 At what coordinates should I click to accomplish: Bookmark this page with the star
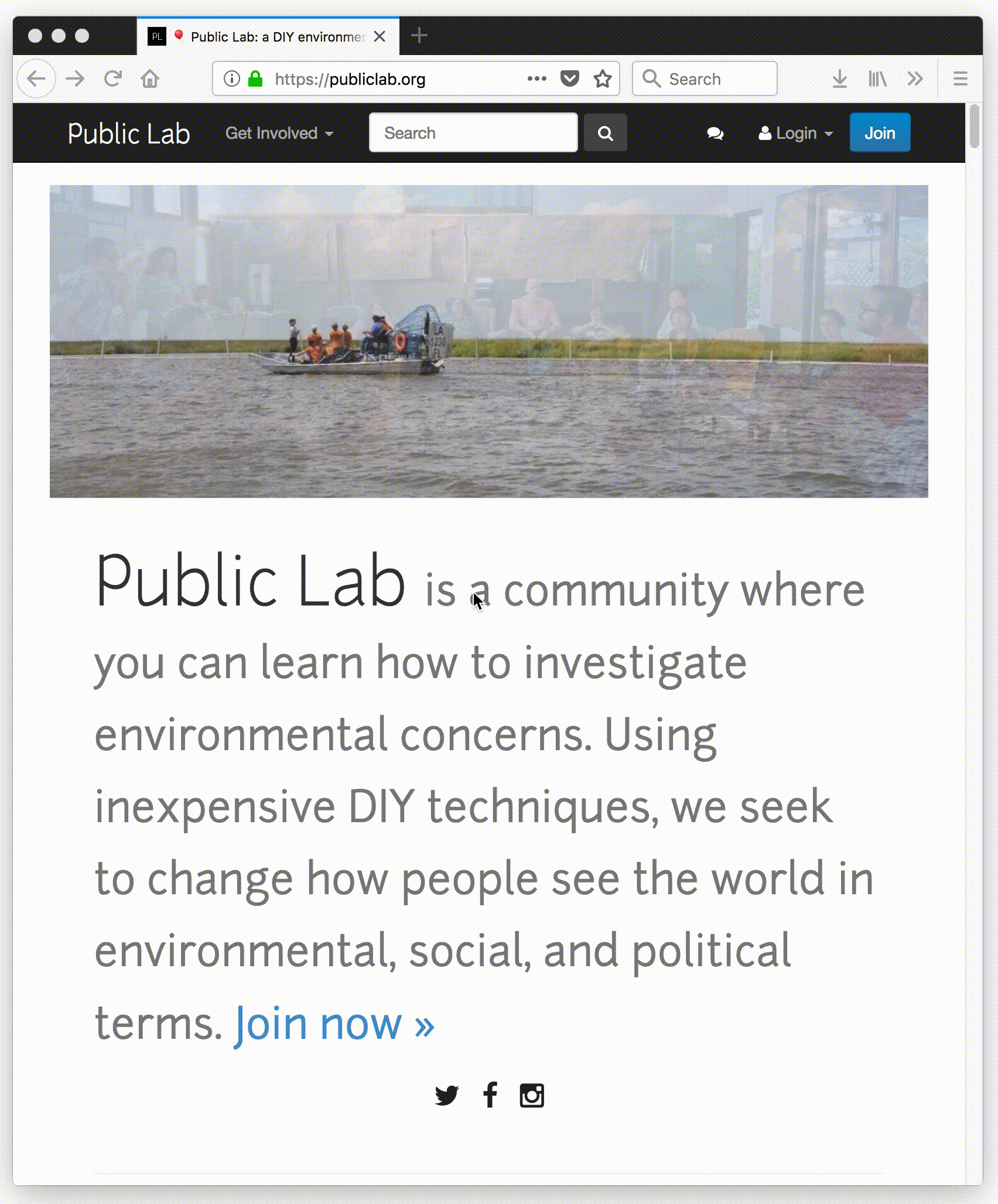602,78
